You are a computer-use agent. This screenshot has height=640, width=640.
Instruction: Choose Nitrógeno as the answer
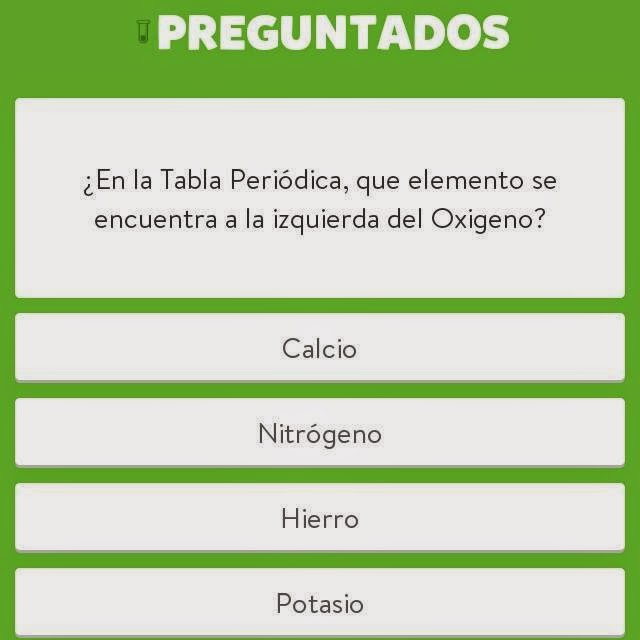point(320,433)
